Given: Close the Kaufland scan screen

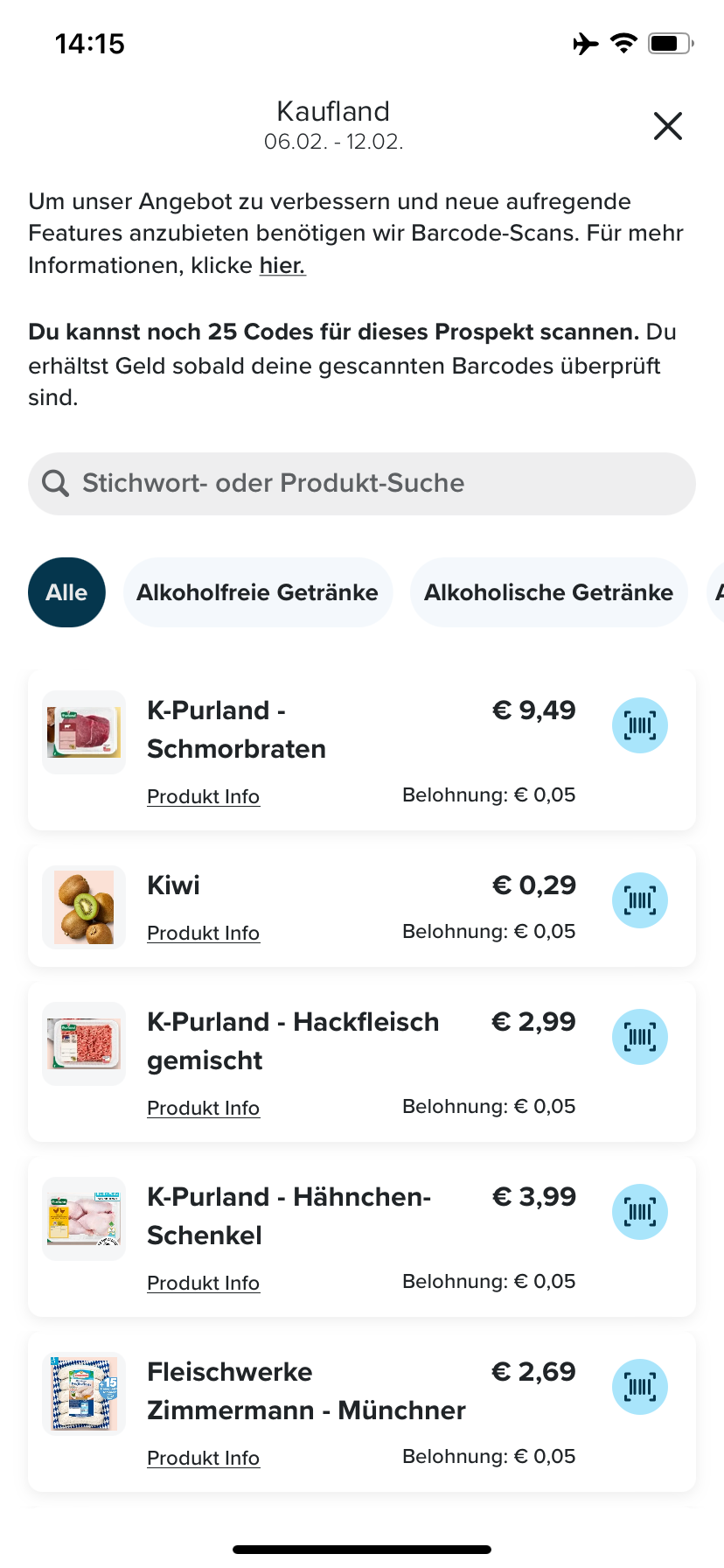Looking at the screenshot, I should [x=668, y=126].
